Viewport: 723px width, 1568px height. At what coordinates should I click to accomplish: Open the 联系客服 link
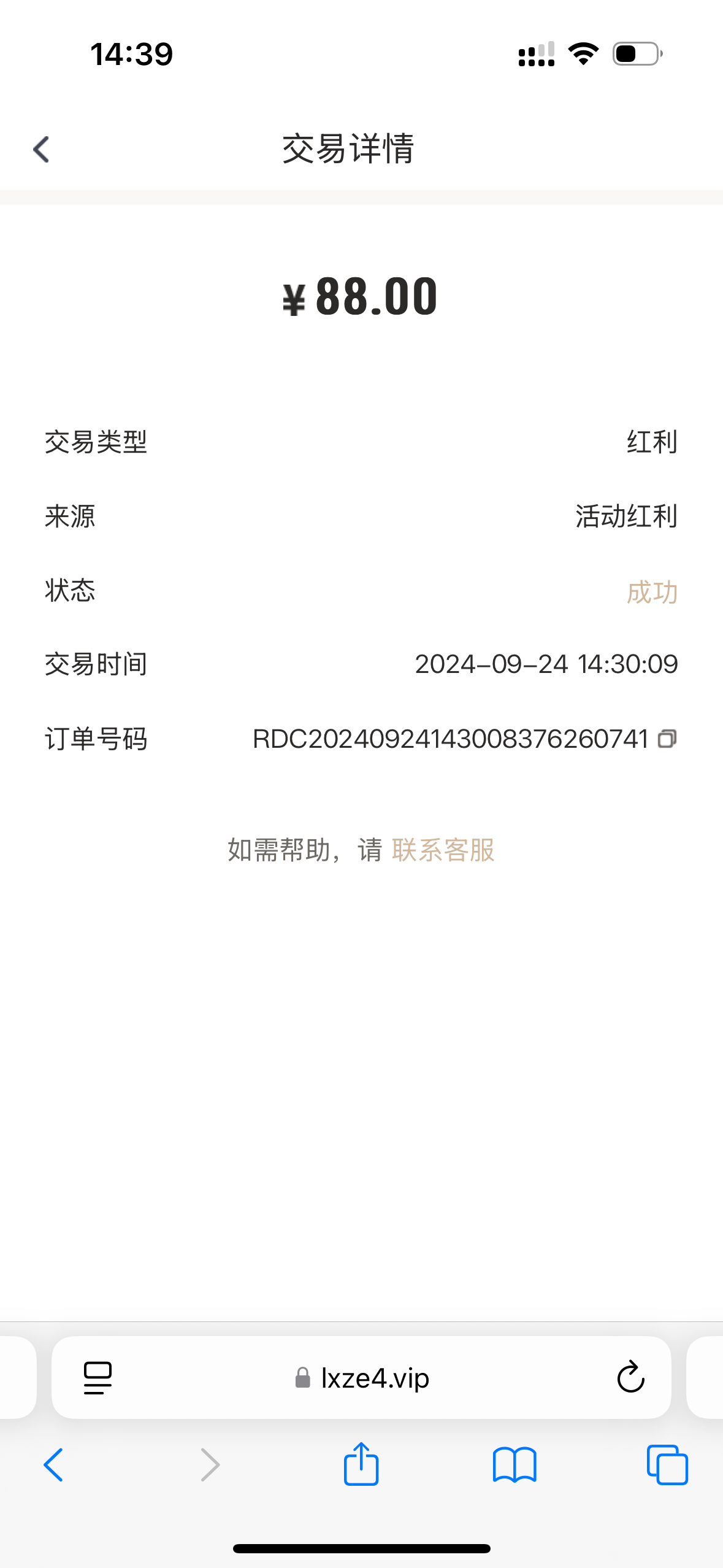tap(443, 850)
